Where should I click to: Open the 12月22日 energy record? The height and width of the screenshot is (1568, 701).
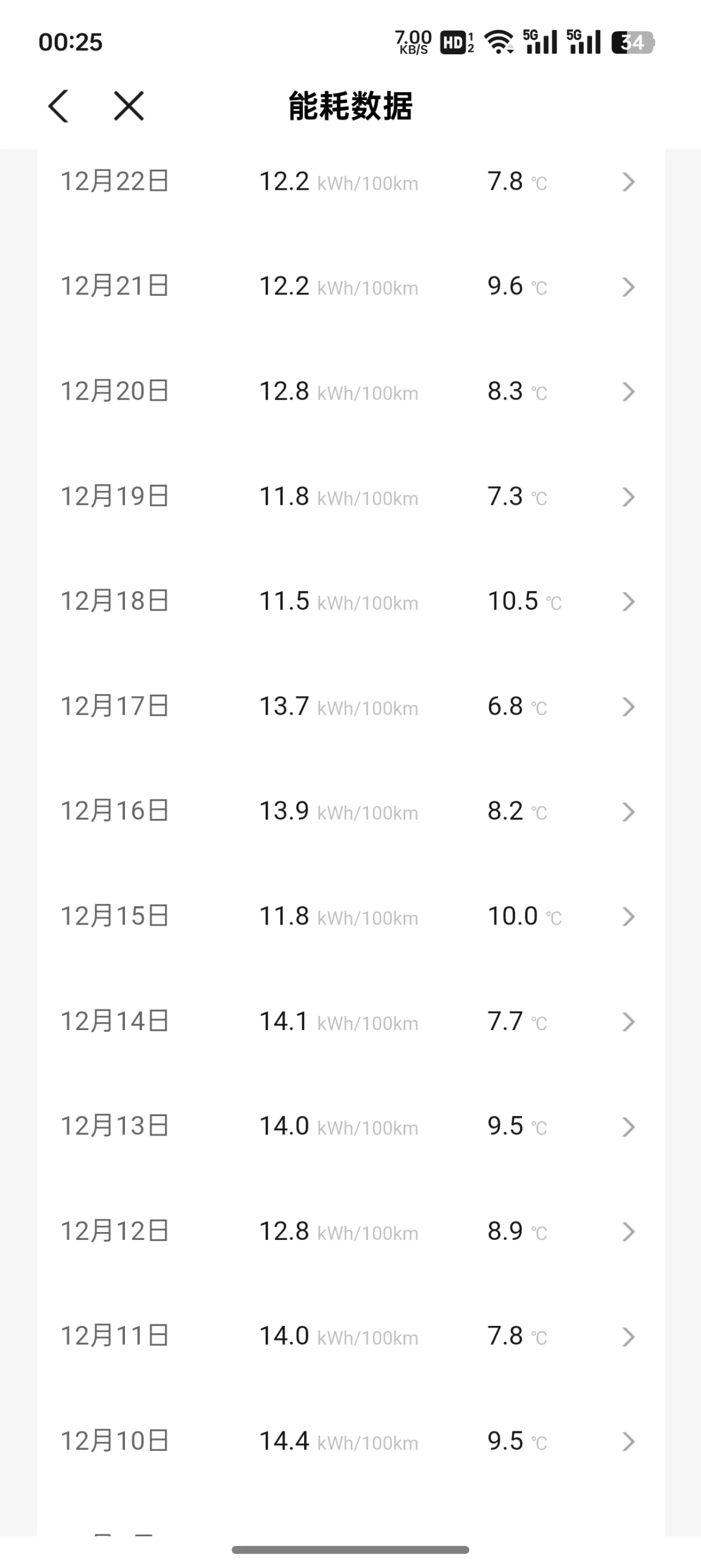350,182
